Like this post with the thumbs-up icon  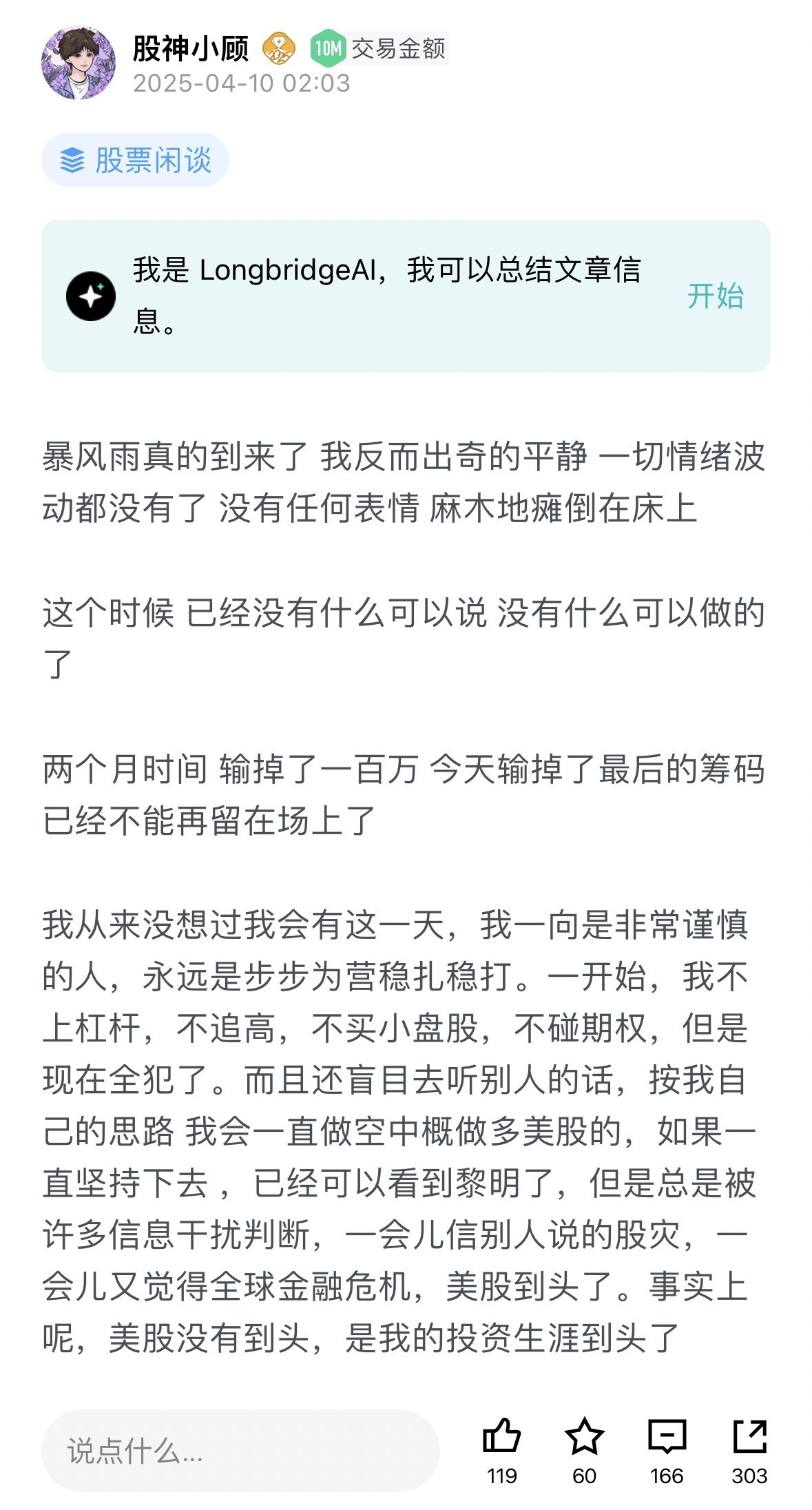(501, 1437)
